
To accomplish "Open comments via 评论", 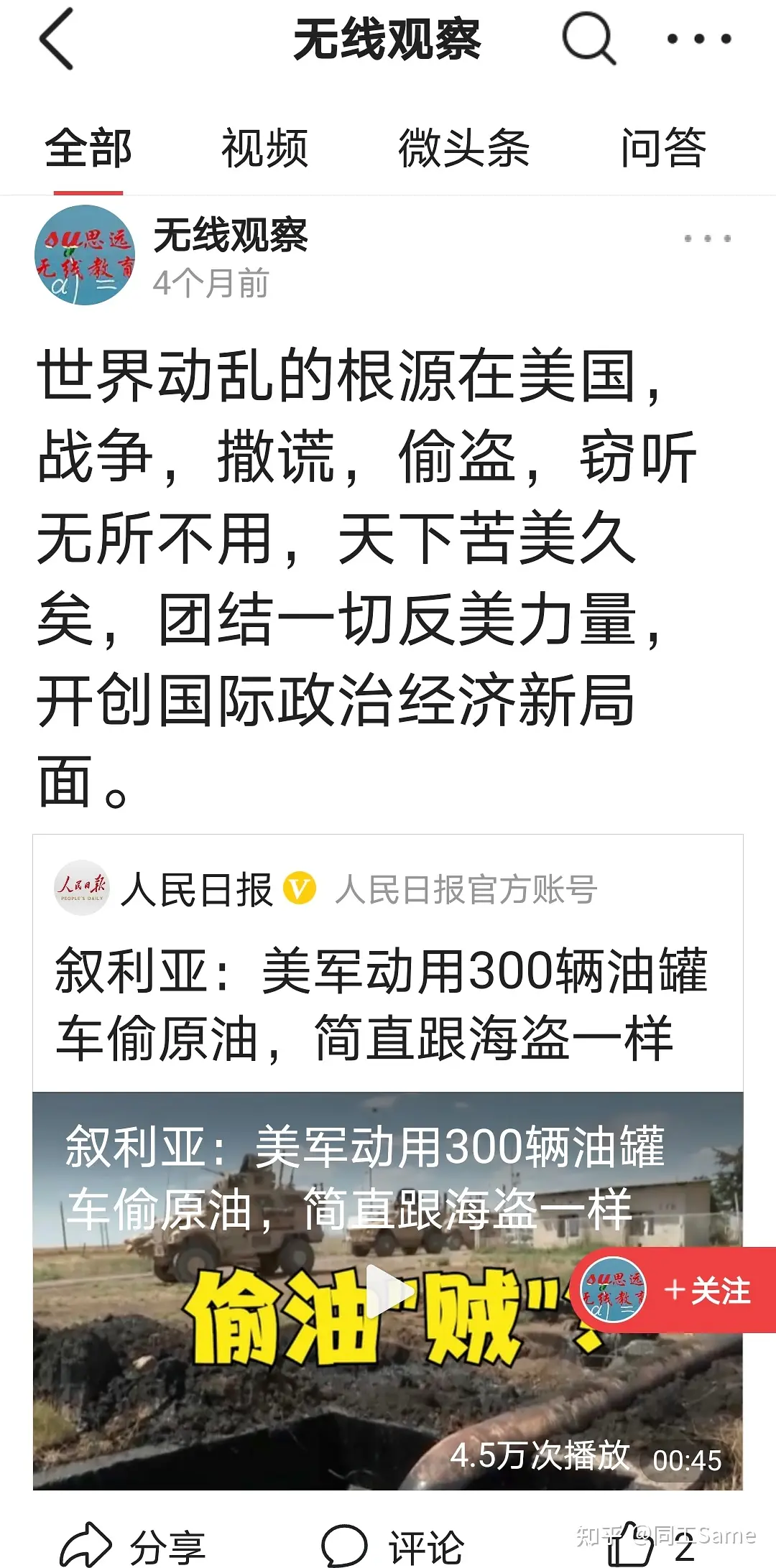I will pyautogui.click(x=392, y=1544).
